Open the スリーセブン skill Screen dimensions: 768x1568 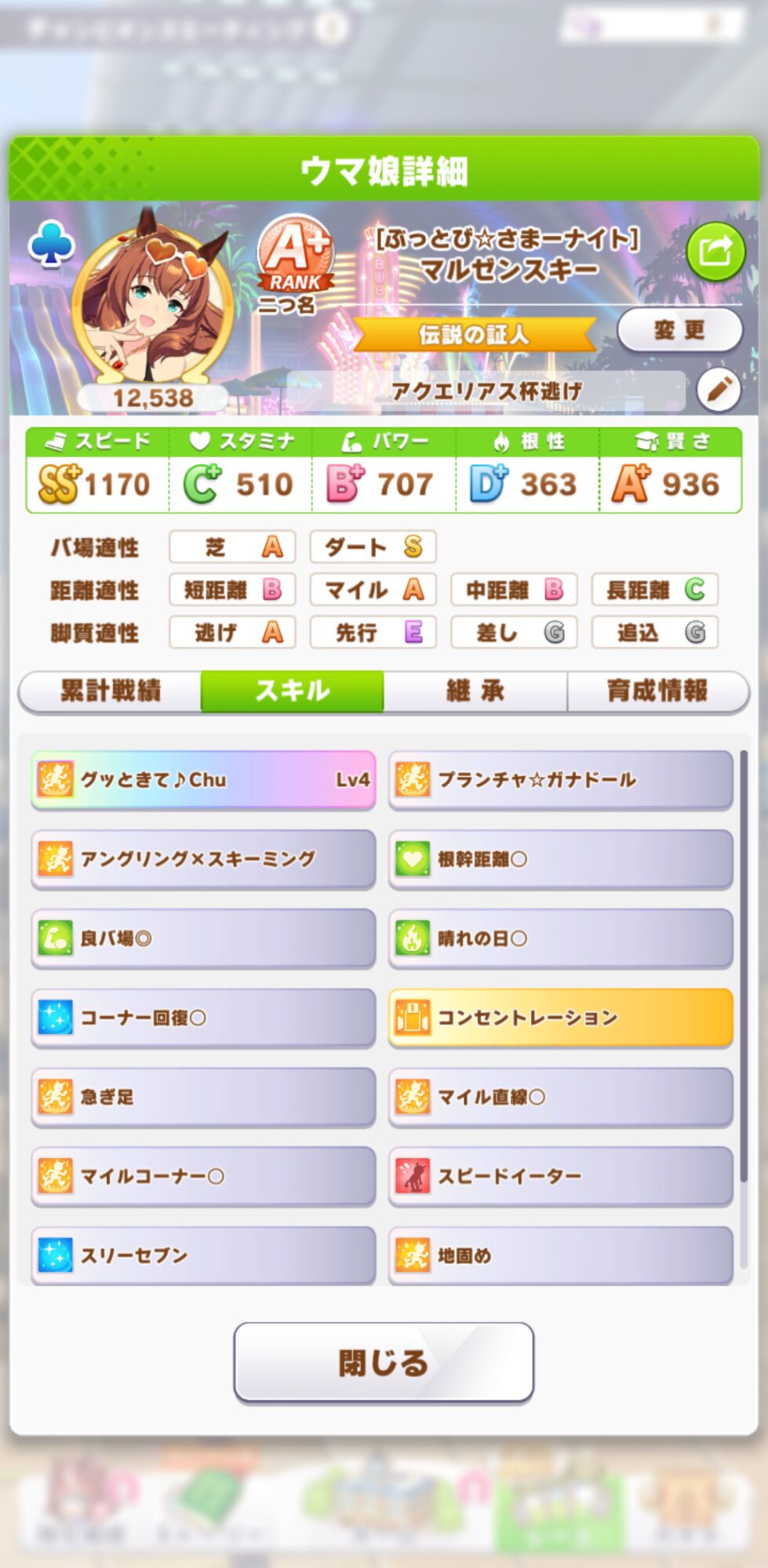[x=203, y=1254]
